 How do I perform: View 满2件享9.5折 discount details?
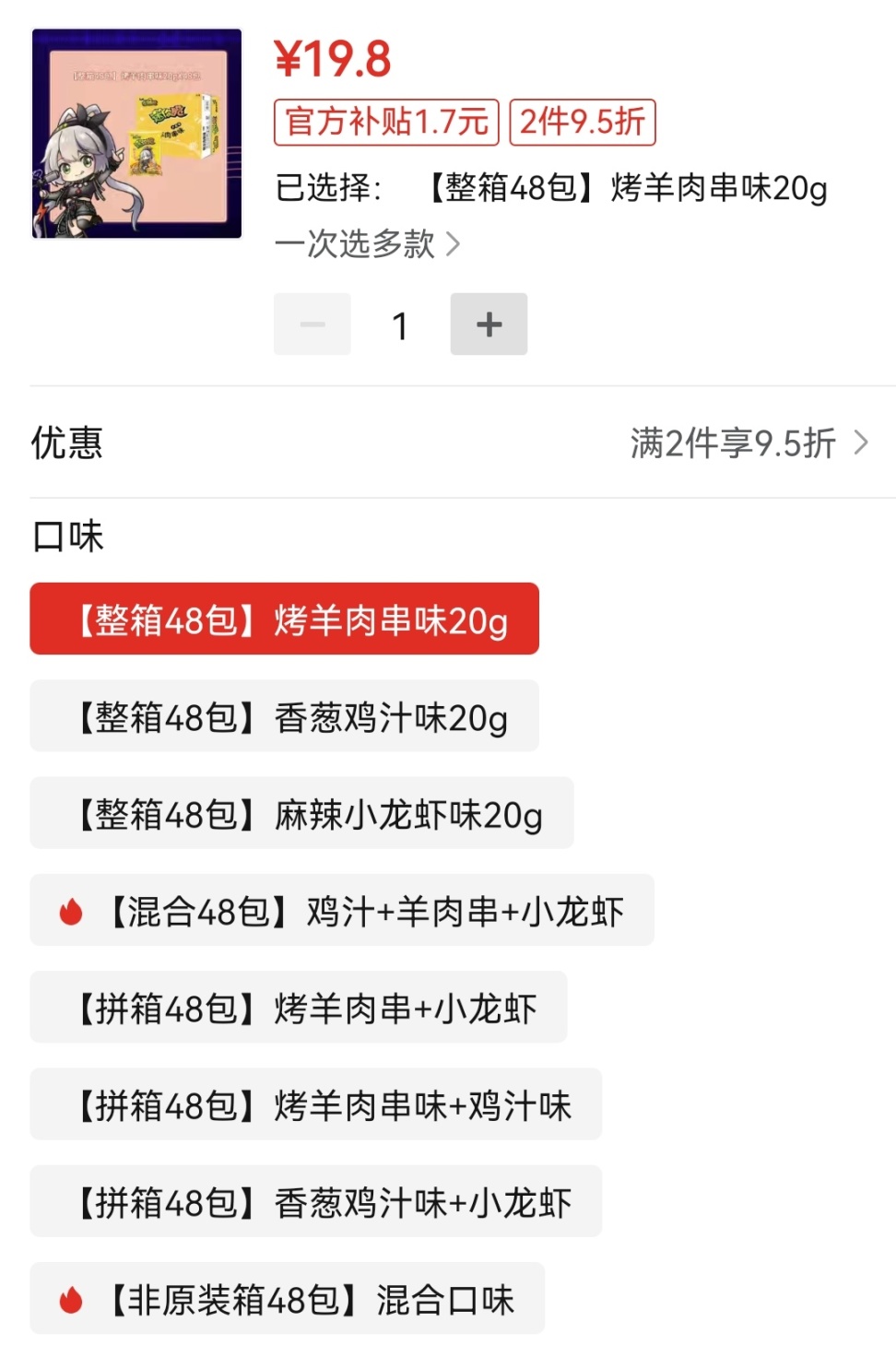(749, 443)
